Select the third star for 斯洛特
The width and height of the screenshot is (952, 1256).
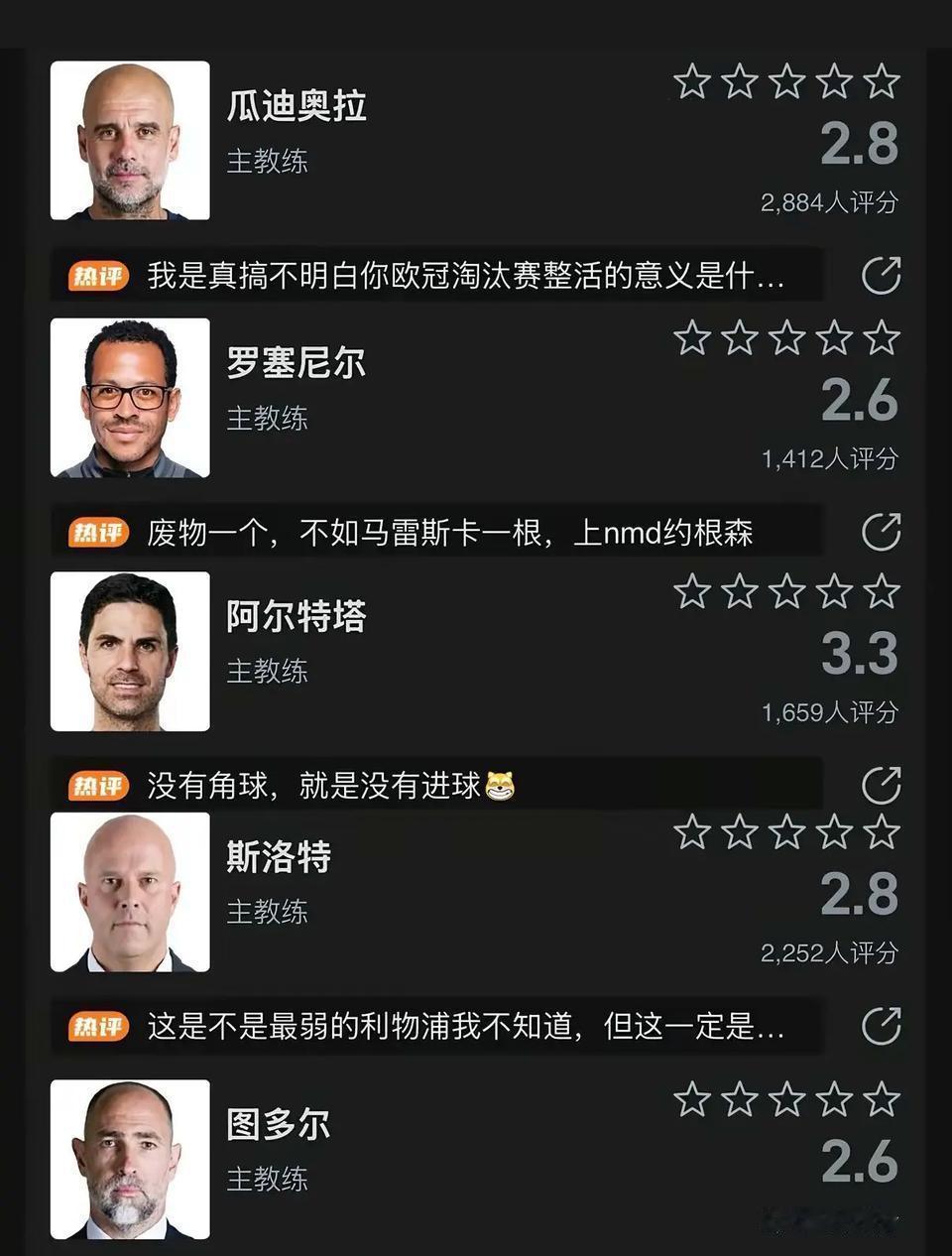788,834
